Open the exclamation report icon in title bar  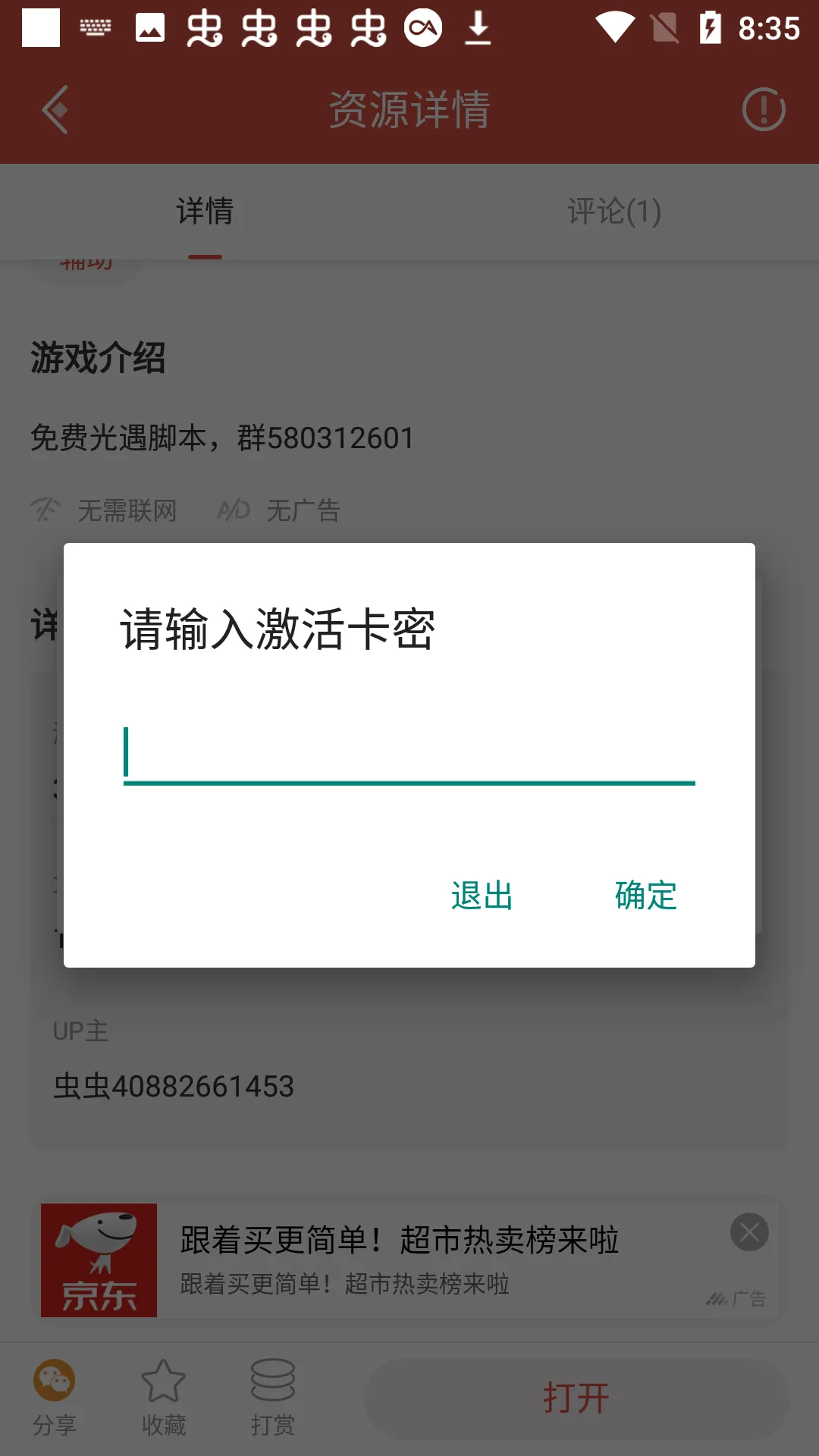point(764,108)
